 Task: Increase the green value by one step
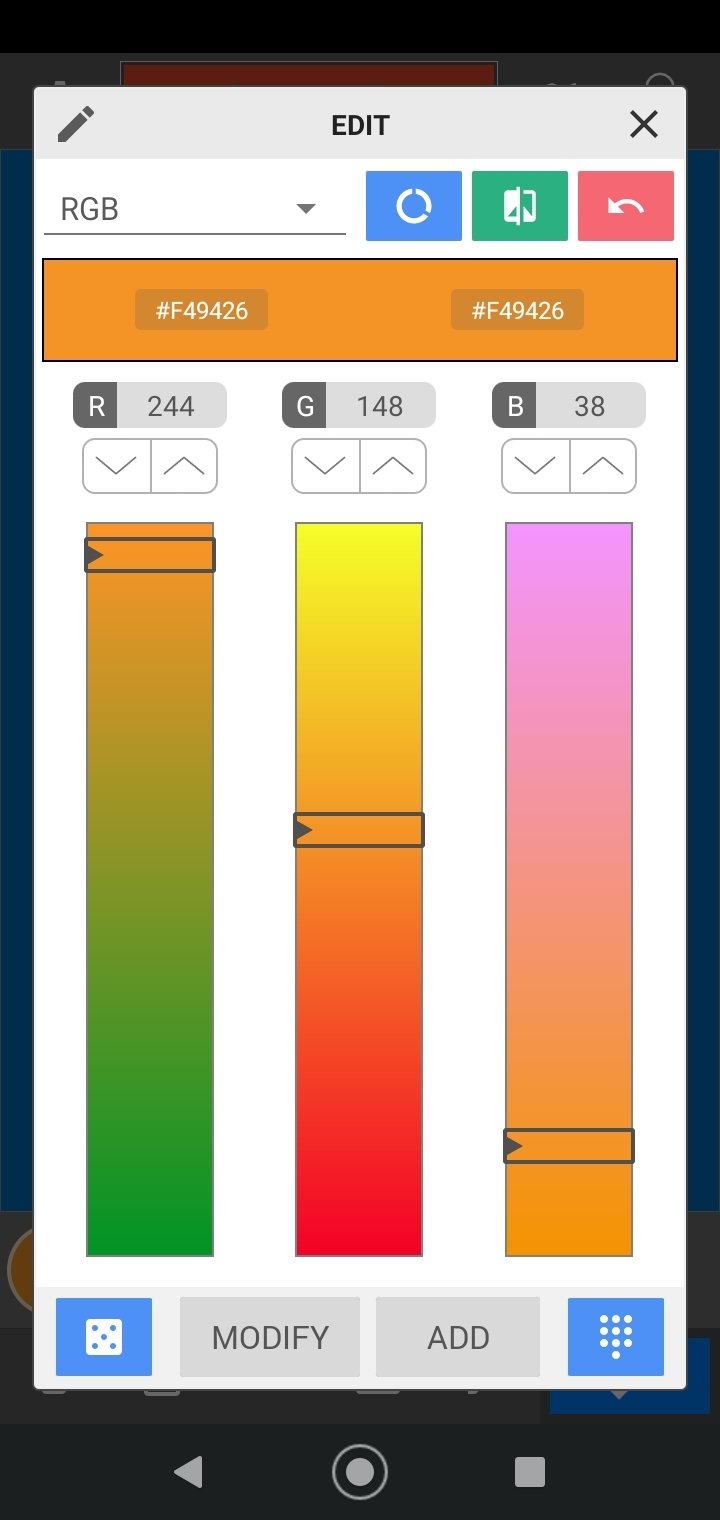(393, 466)
